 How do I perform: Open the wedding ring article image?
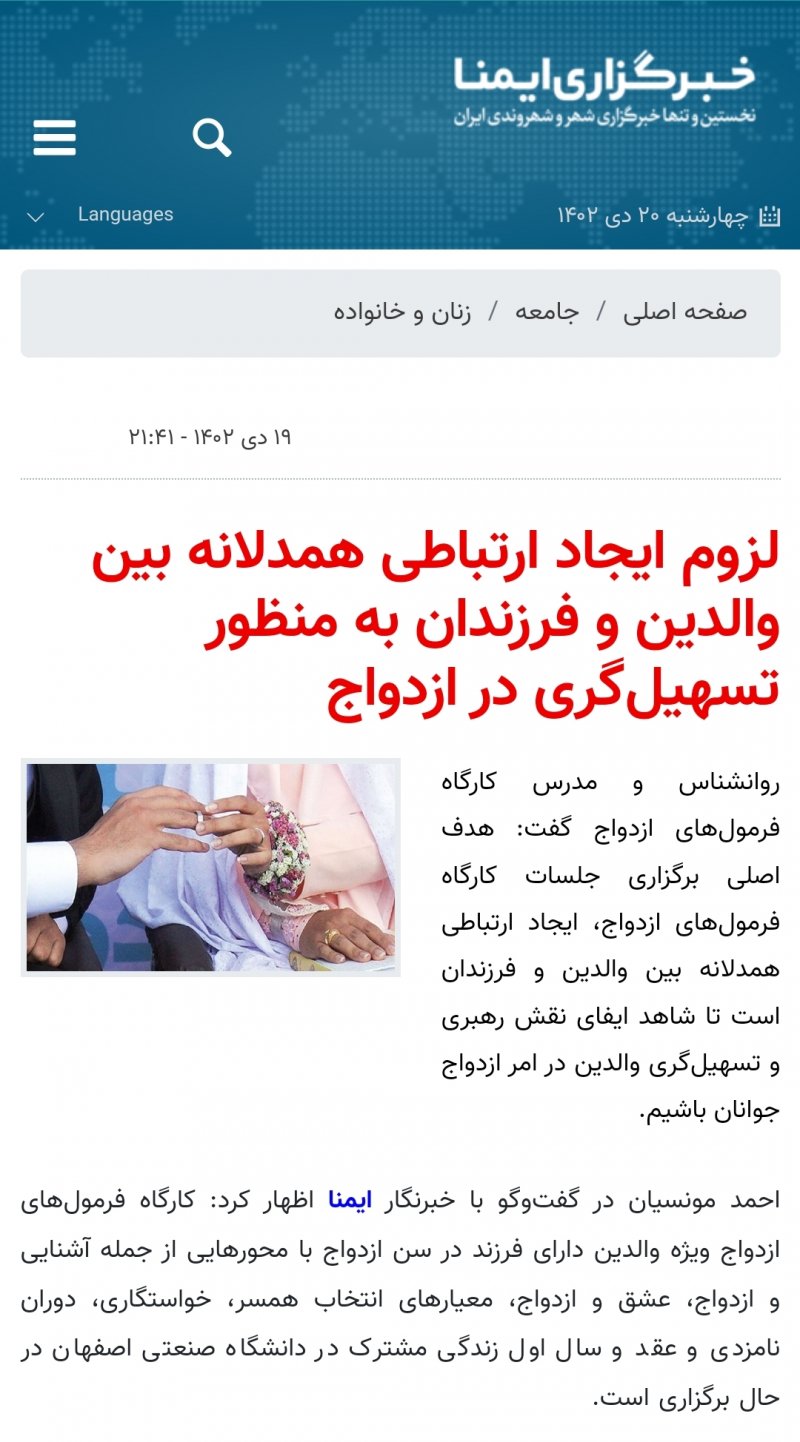click(x=211, y=867)
